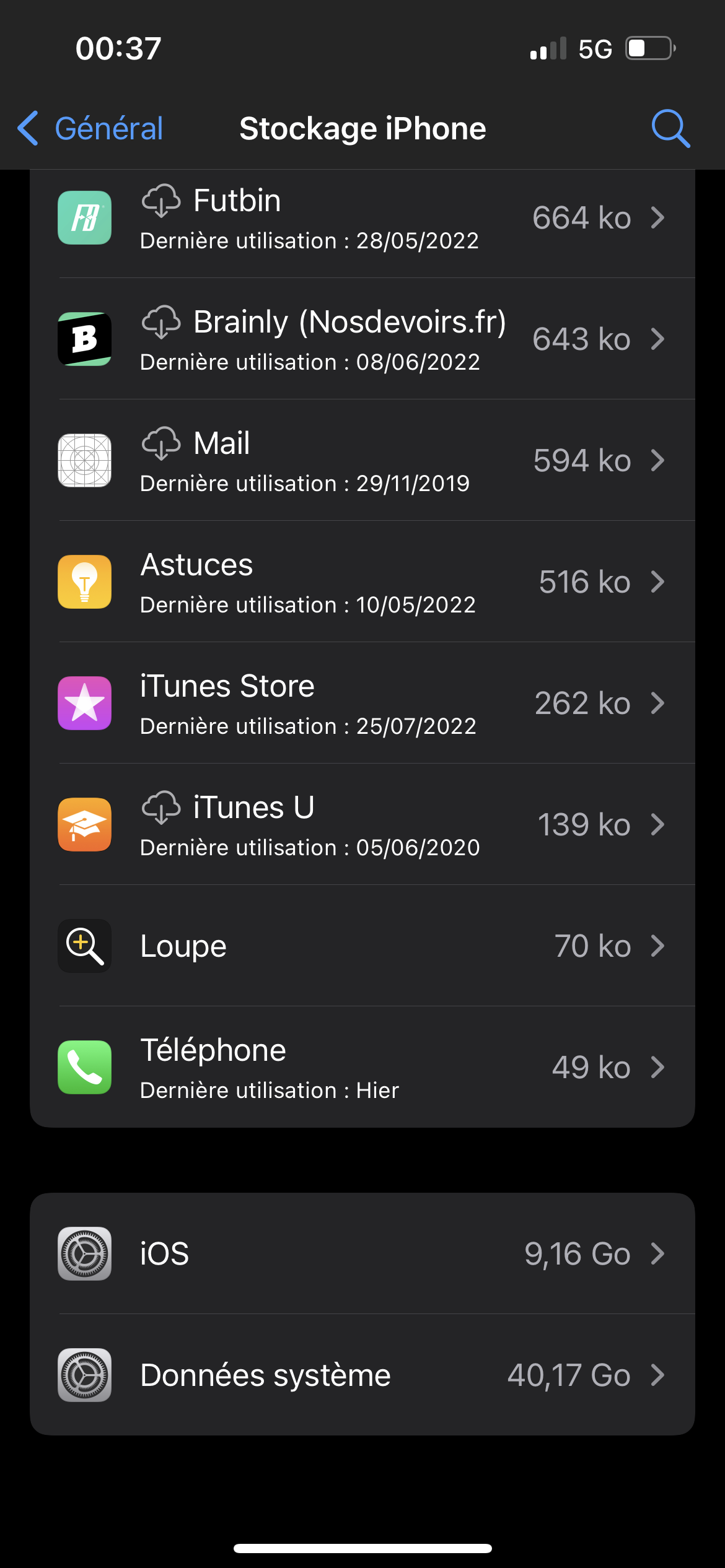View Astuces storage usage
725x1568 pixels.
(362, 582)
